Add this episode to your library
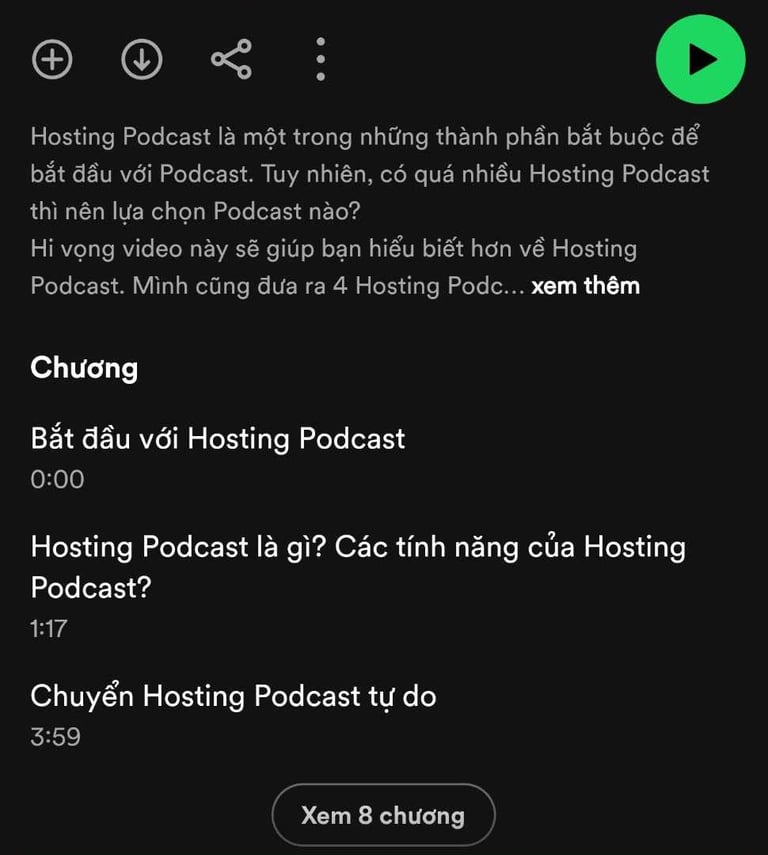The width and height of the screenshot is (768, 855). pos(52,60)
